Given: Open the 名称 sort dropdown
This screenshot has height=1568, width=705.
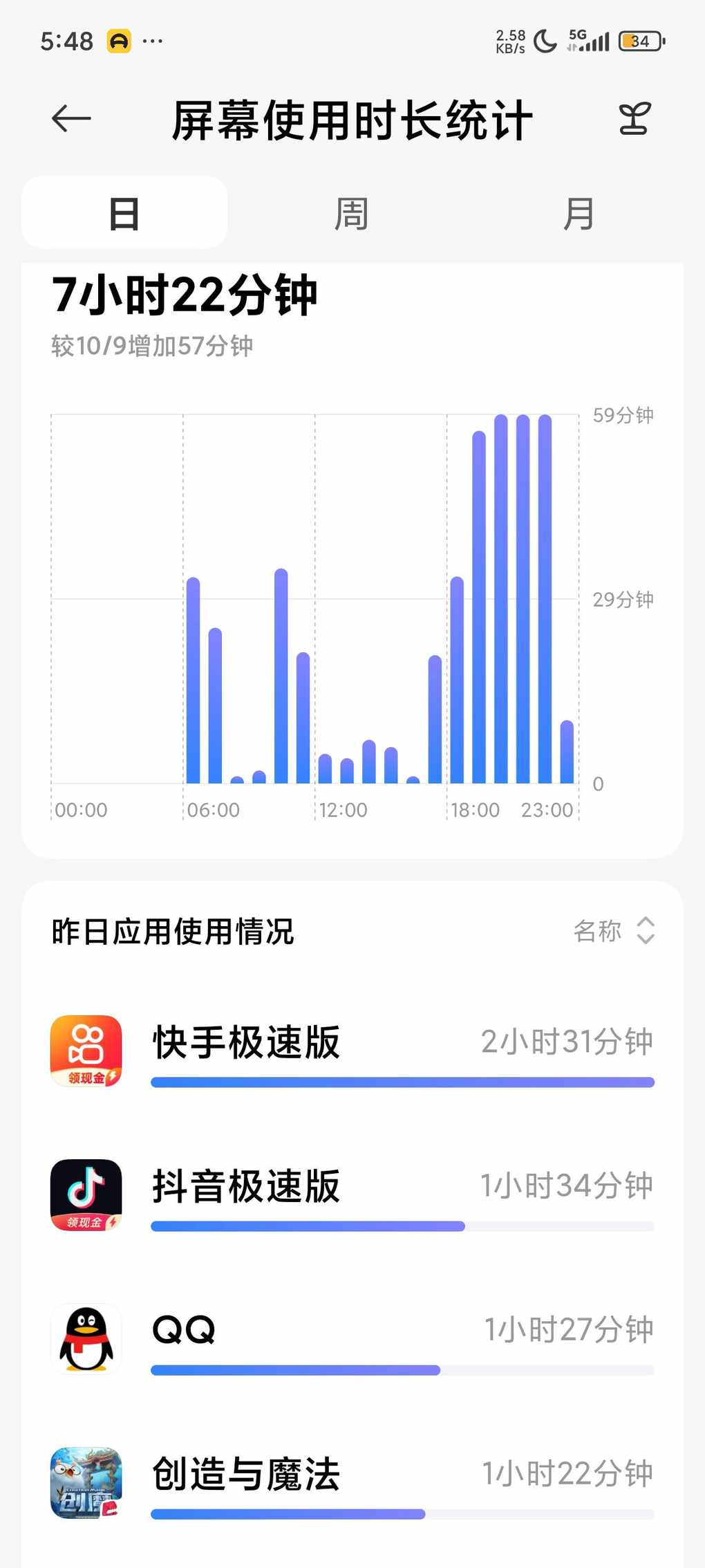Looking at the screenshot, I should click(x=614, y=931).
